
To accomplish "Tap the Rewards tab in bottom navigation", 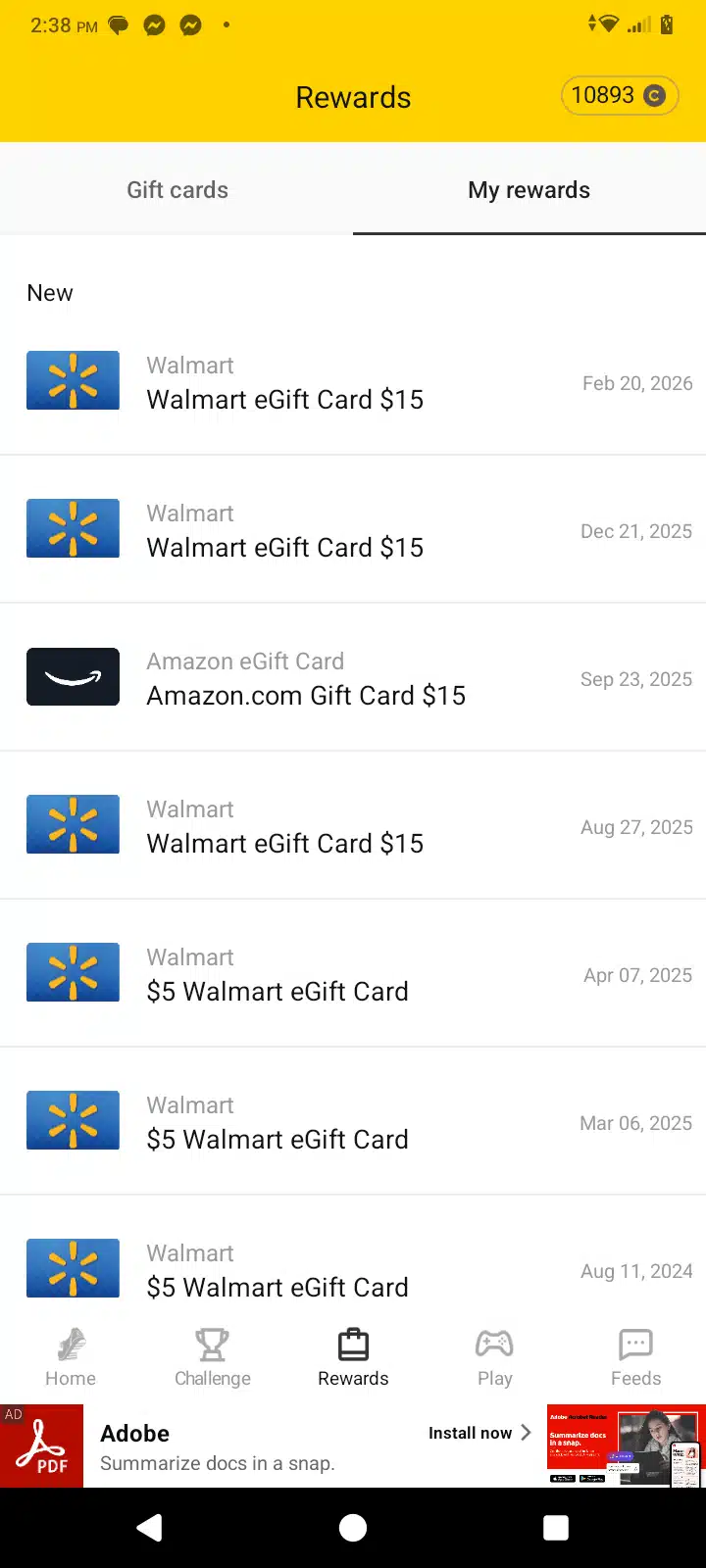I will (353, 1357).
